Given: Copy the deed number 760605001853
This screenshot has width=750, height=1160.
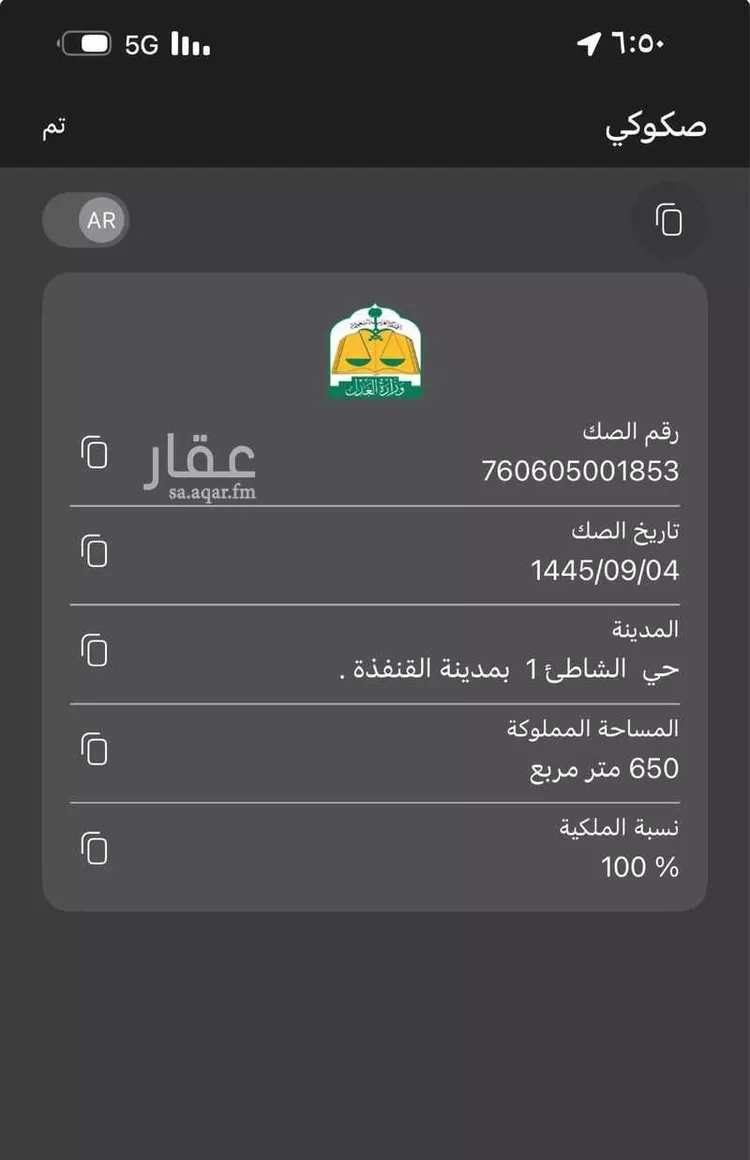Looking at the screenshot, I should tap(93, 452).
